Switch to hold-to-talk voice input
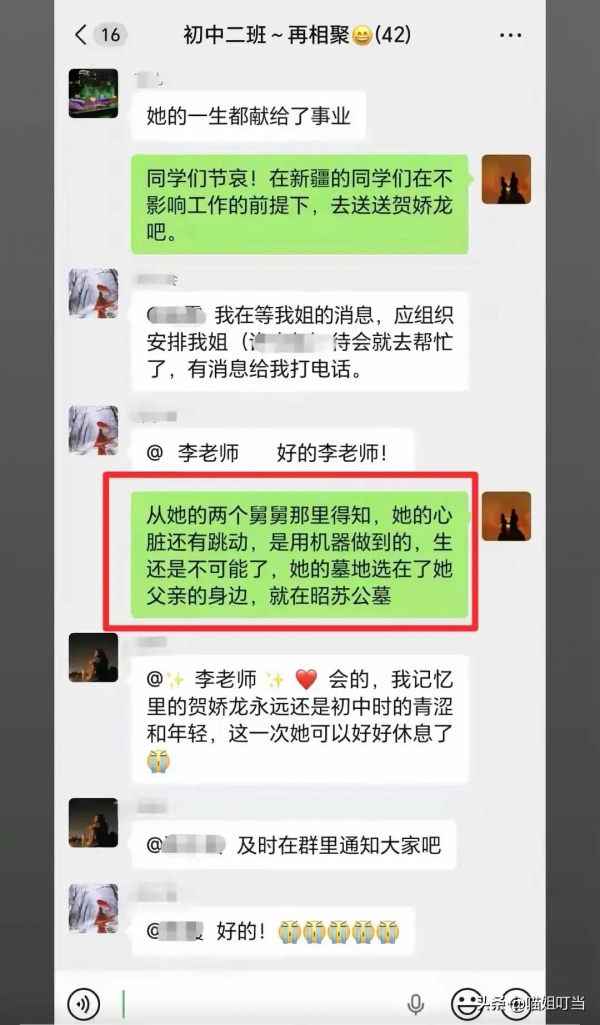Viewport: 600px width, 1025px height. point(84,1001)
